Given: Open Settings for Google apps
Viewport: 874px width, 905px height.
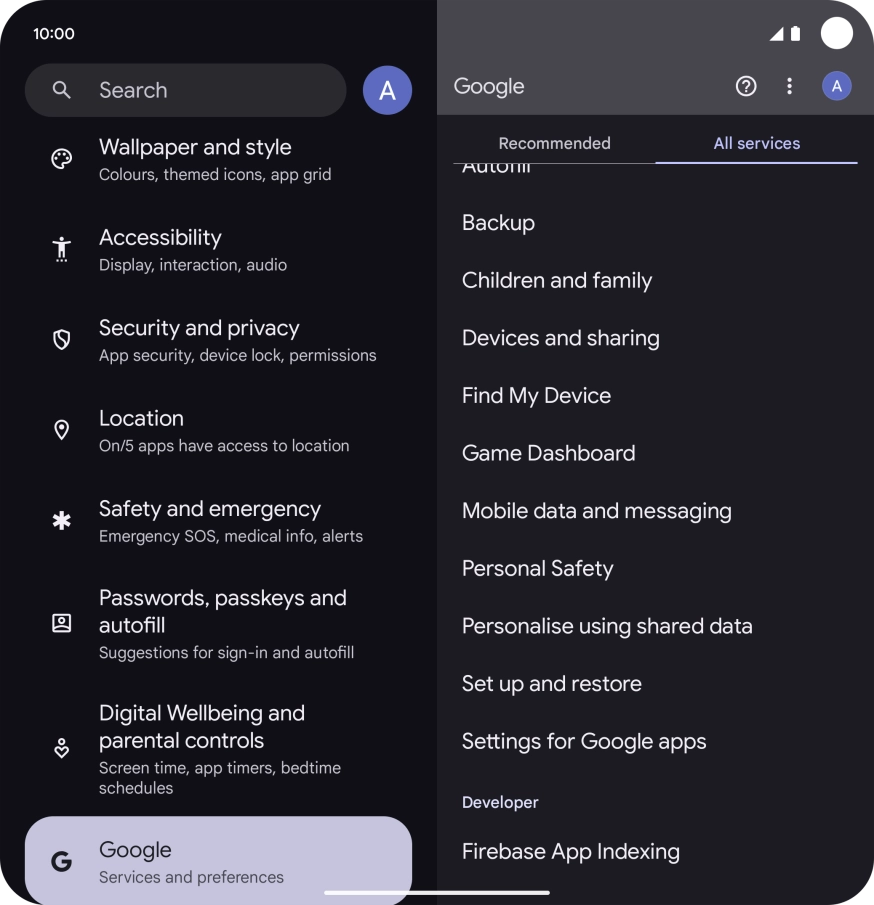Looking at the screenshot, I should click(584, 742).
